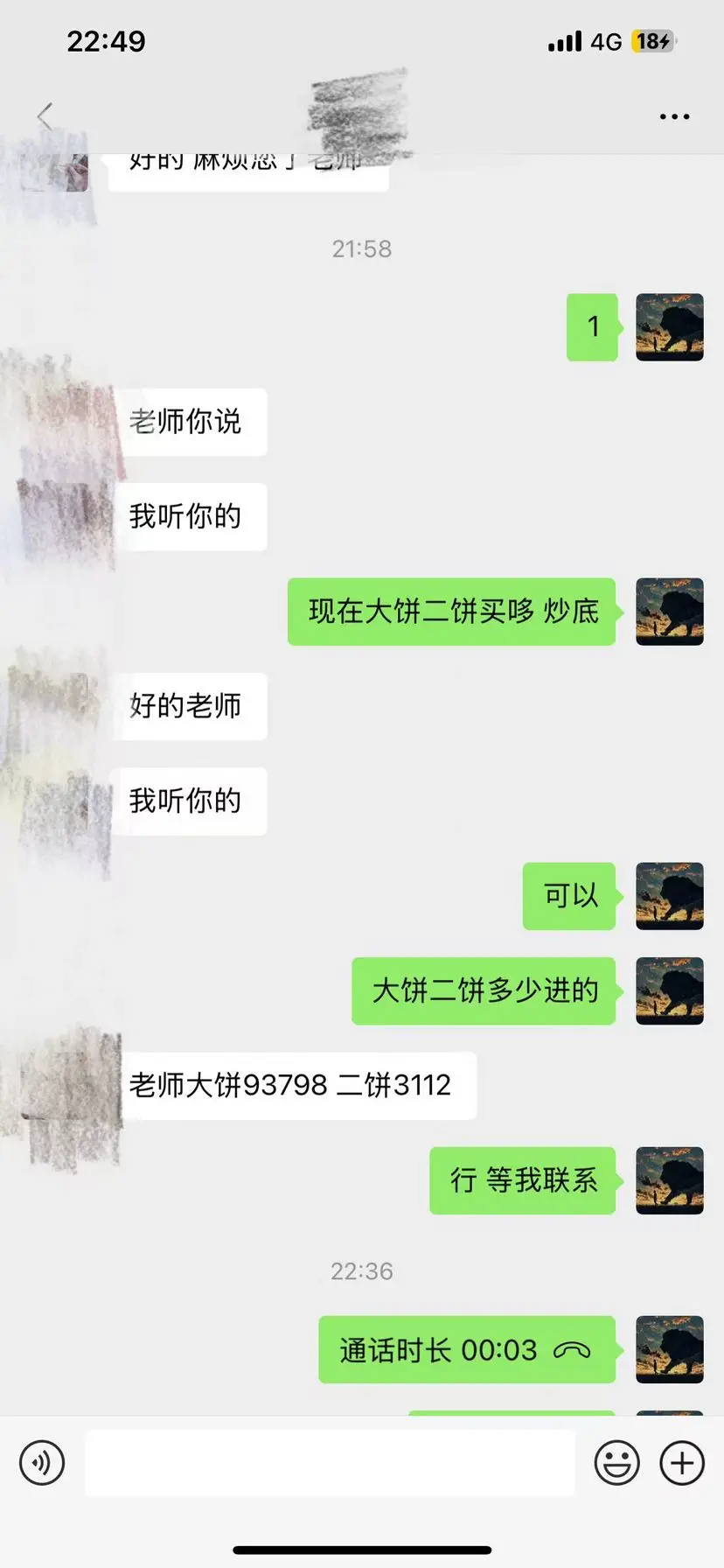Tap the green bubble '行 等我联系'
Image resolution: width=724 pixels, height=1568 pixels.
523,1180
